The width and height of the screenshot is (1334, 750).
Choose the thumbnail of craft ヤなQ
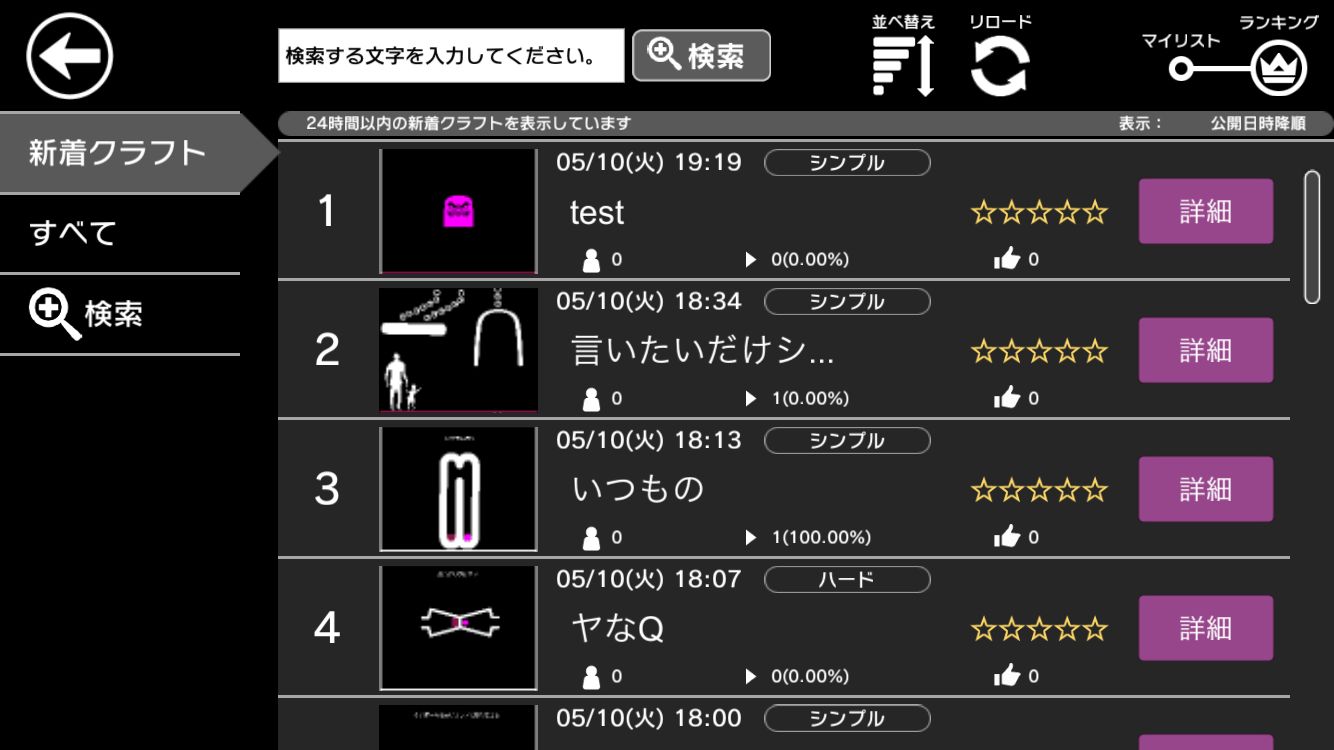(458, 628)
